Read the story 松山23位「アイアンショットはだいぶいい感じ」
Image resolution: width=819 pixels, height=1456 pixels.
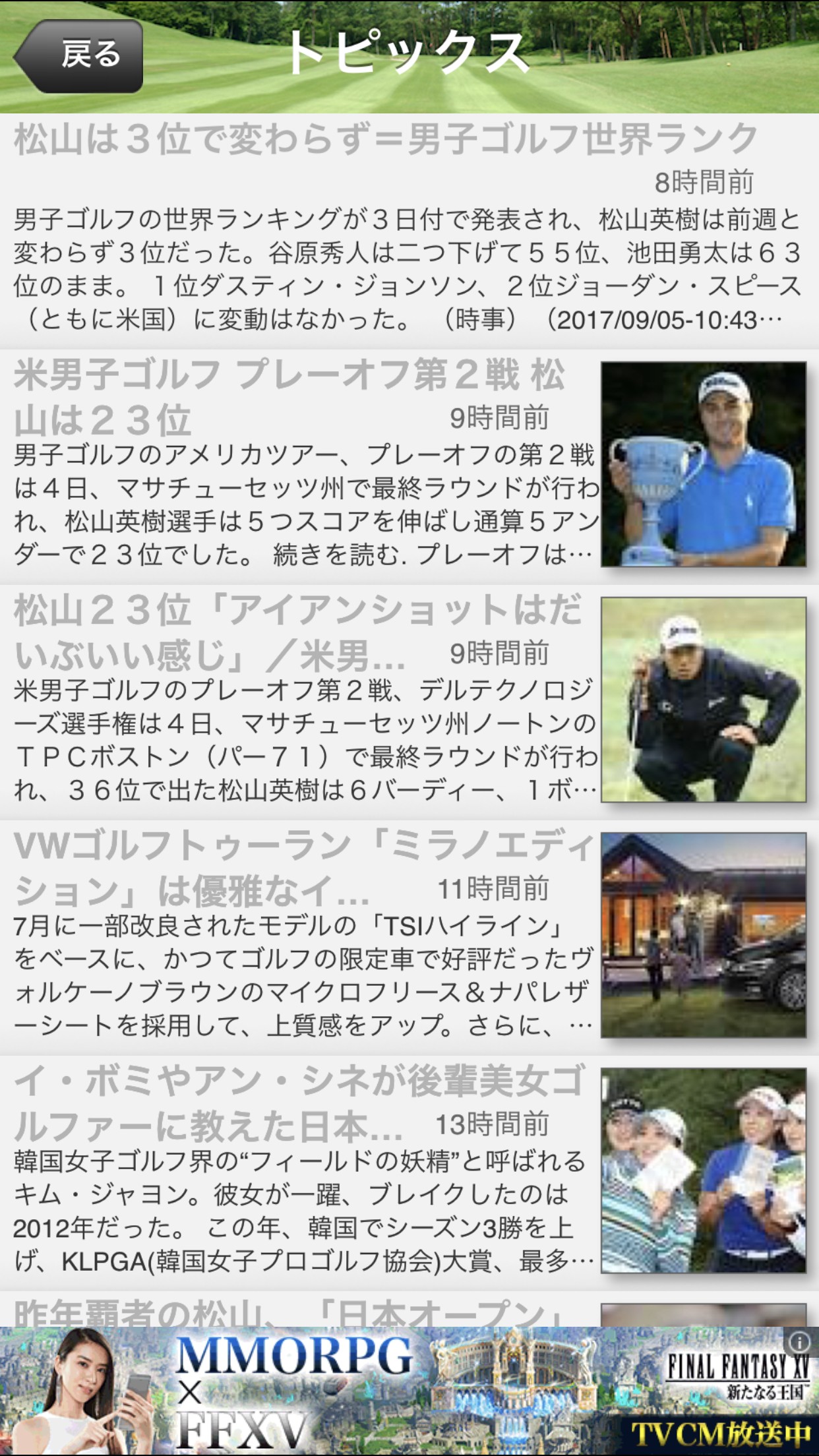[409, 702]
